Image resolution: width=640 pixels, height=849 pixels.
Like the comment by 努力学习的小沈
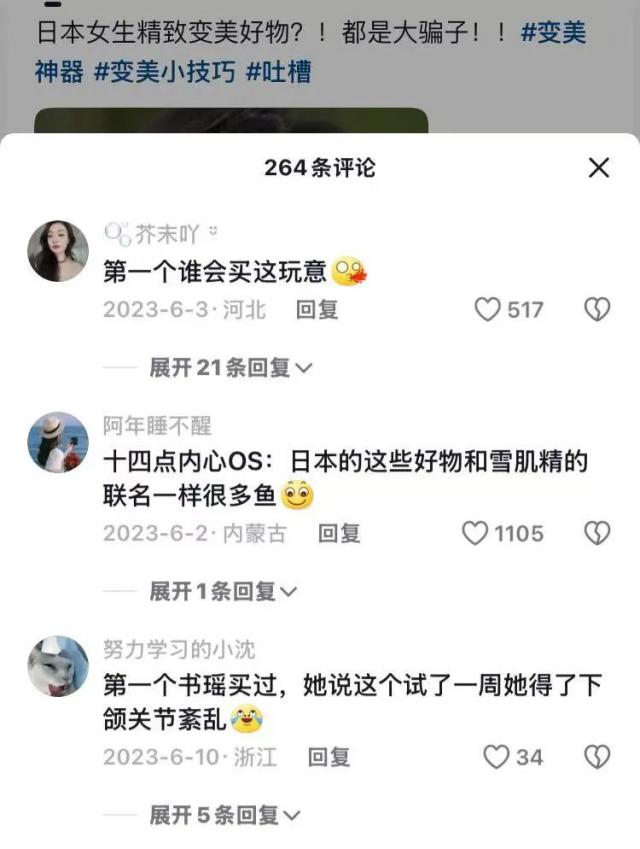point(496,757)
